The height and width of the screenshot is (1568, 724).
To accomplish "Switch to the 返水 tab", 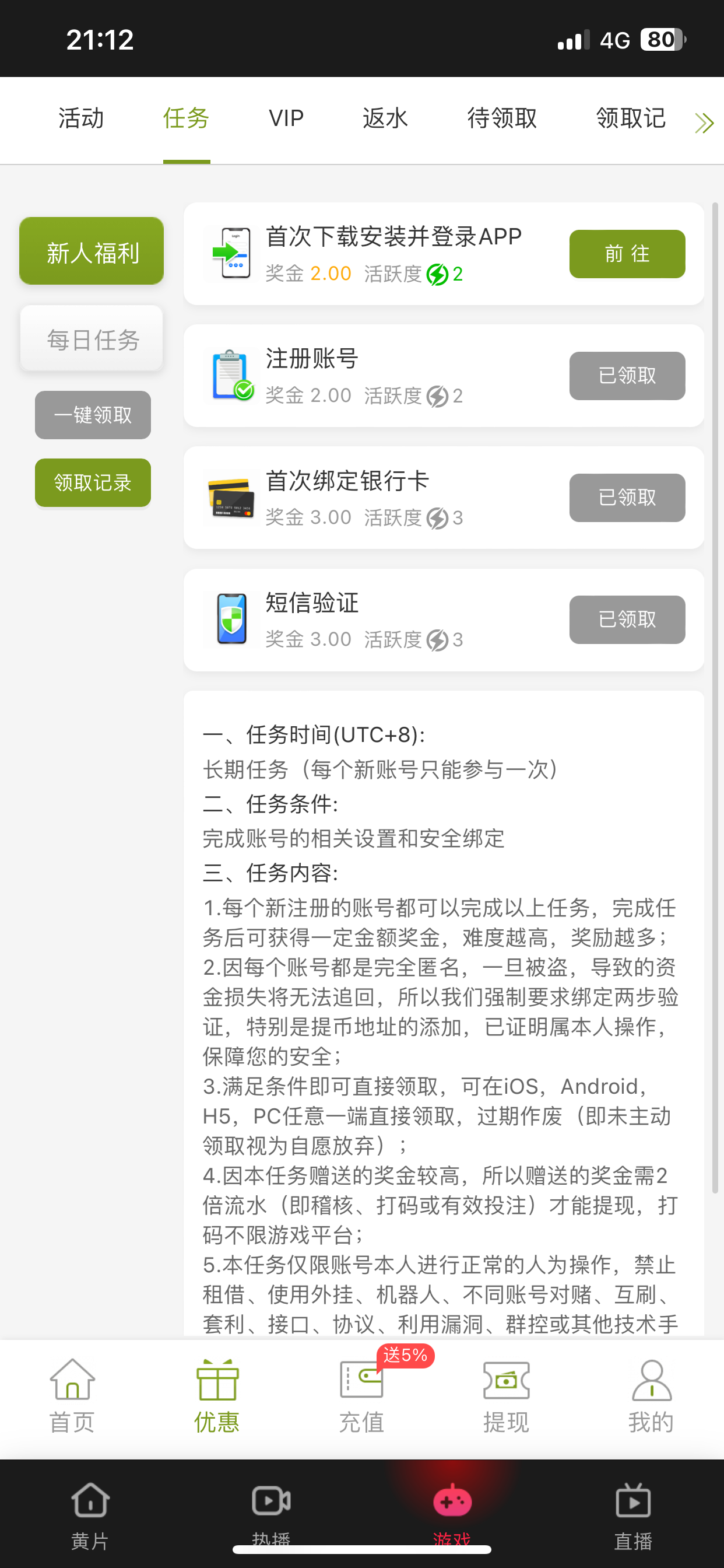I will [385, 118].
